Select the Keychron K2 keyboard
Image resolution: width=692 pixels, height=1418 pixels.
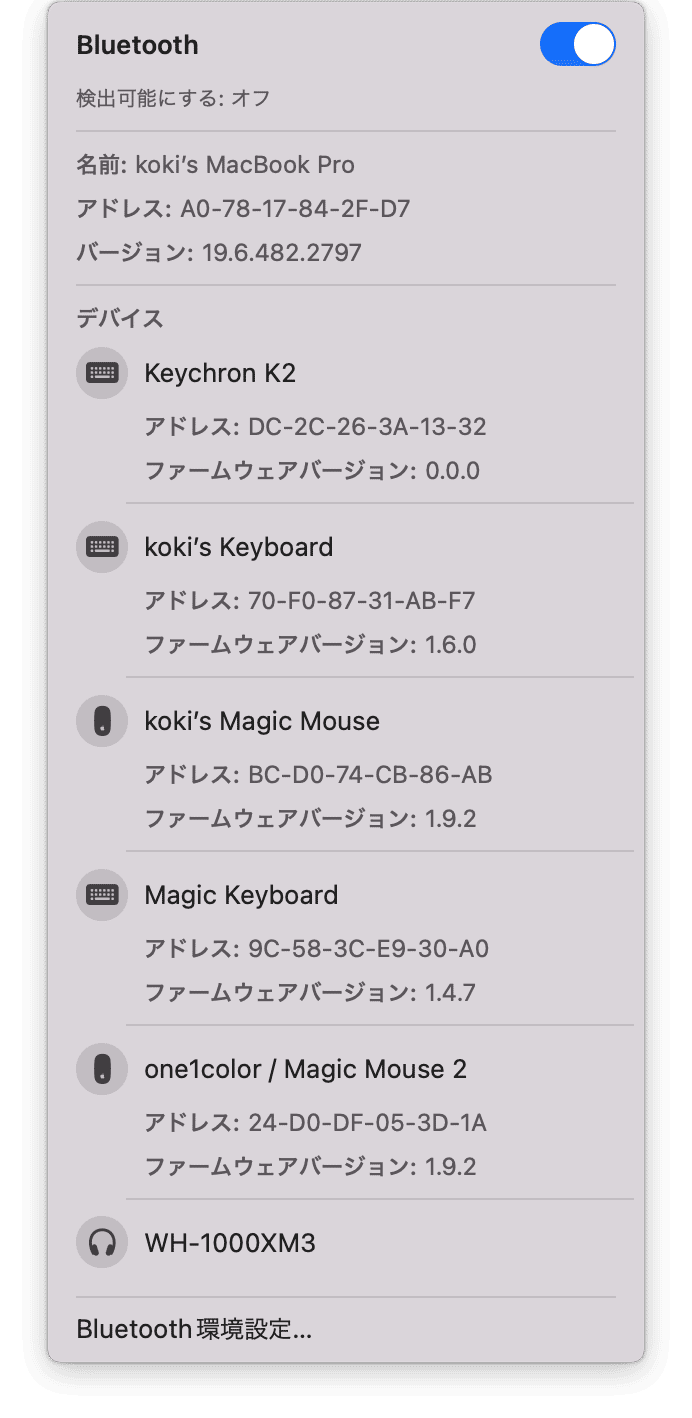pos(220,373)
